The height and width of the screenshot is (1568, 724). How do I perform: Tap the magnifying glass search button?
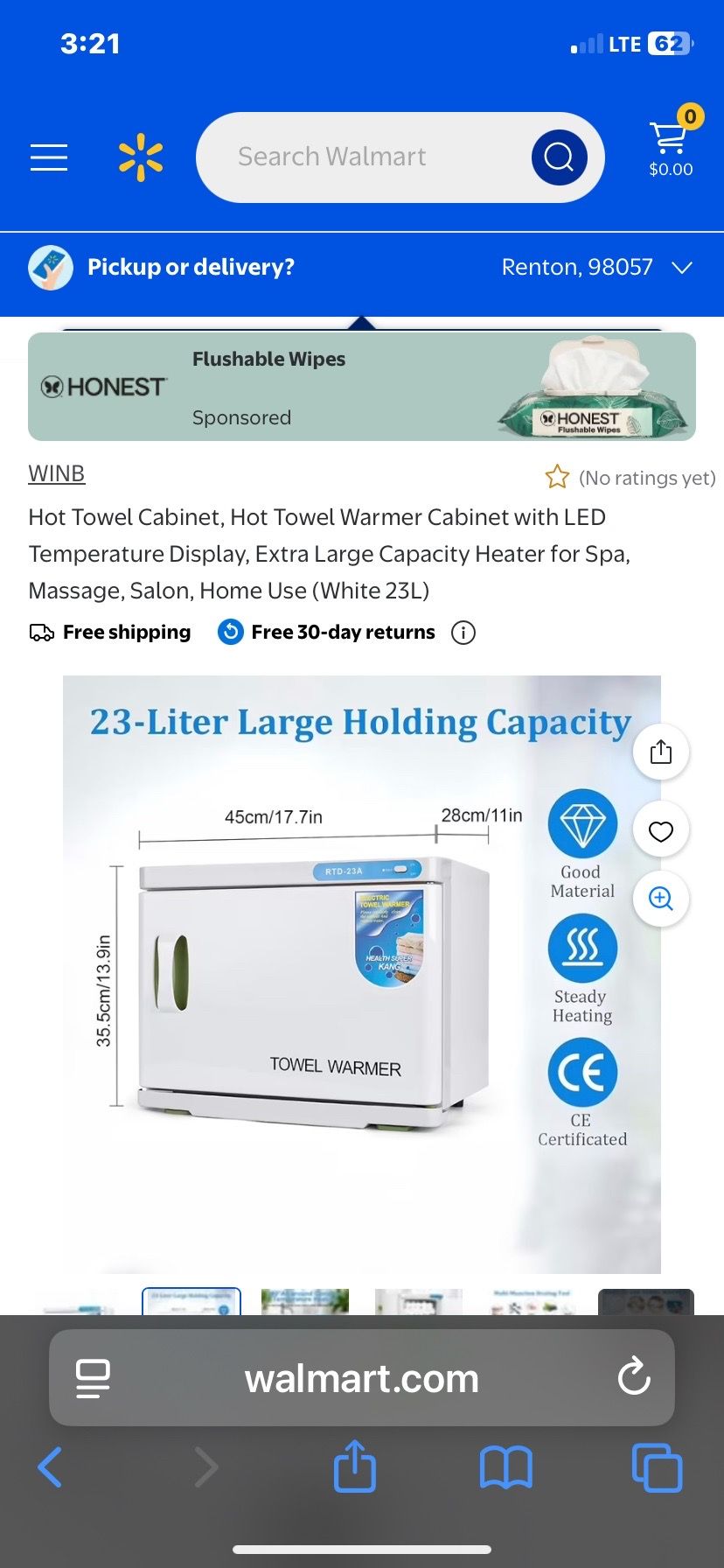pos(559,157)
